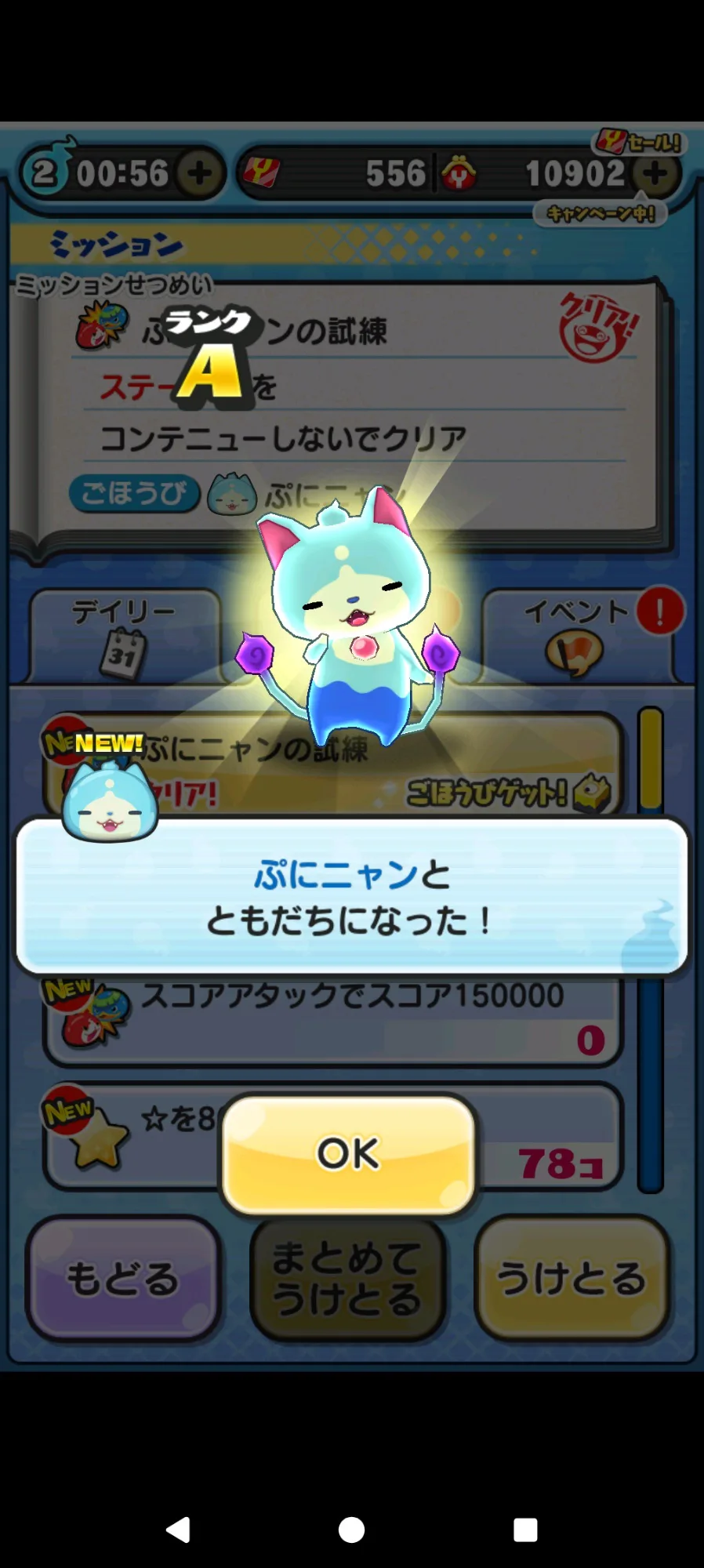This screenshot has width=704, height=1568.
Task: Go to the Android home screen
Action: pos(351,1530)
